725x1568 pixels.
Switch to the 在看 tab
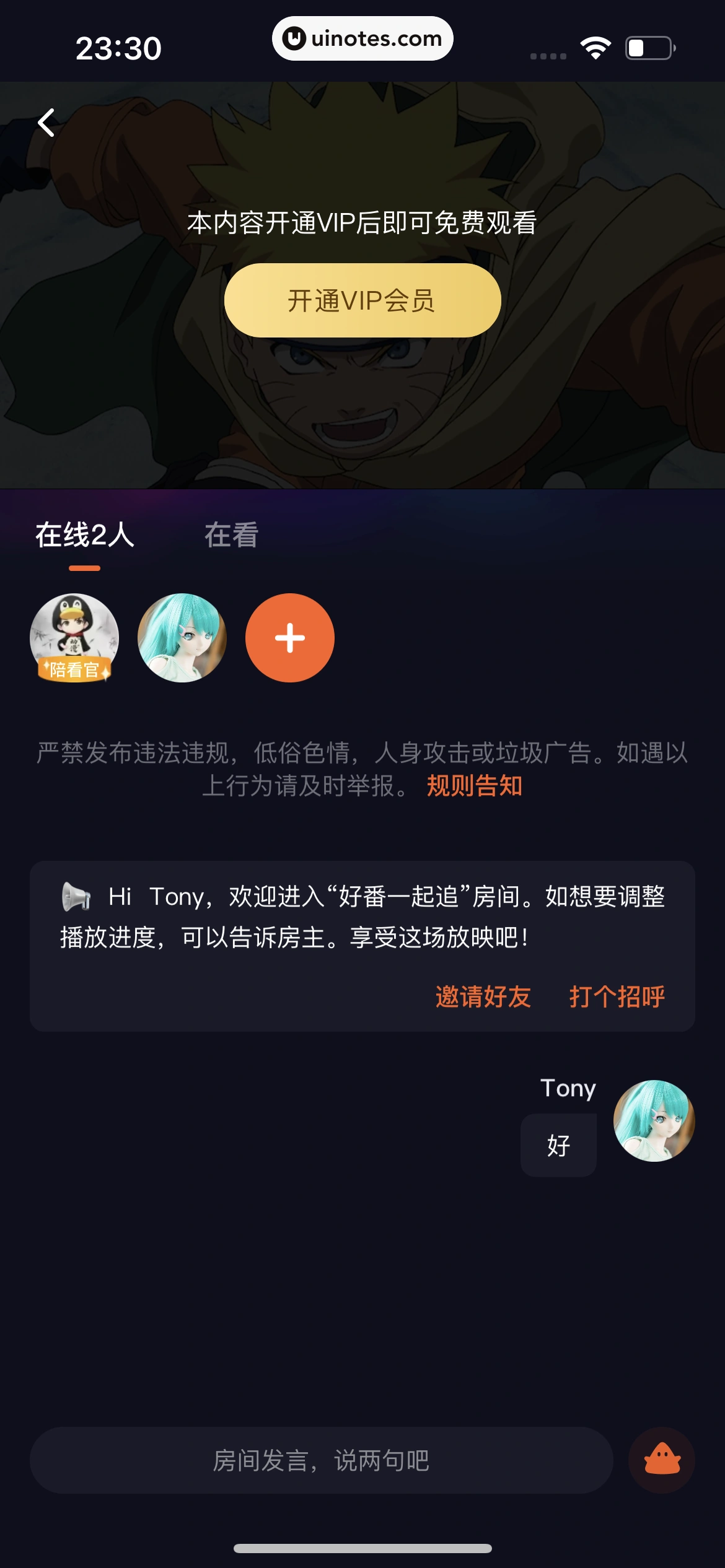click(x=231, y=535)
